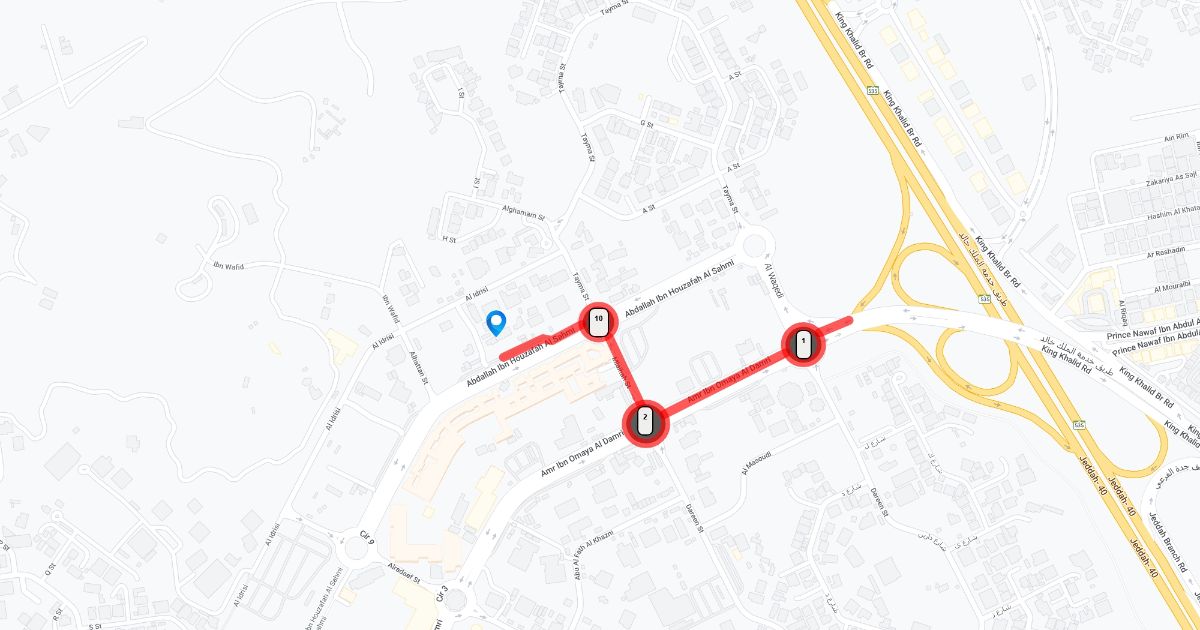Tap the route marker numbered 10
Image resolution: width=1200 pixels, height=630 pixels.
click(x=598, y=322)
